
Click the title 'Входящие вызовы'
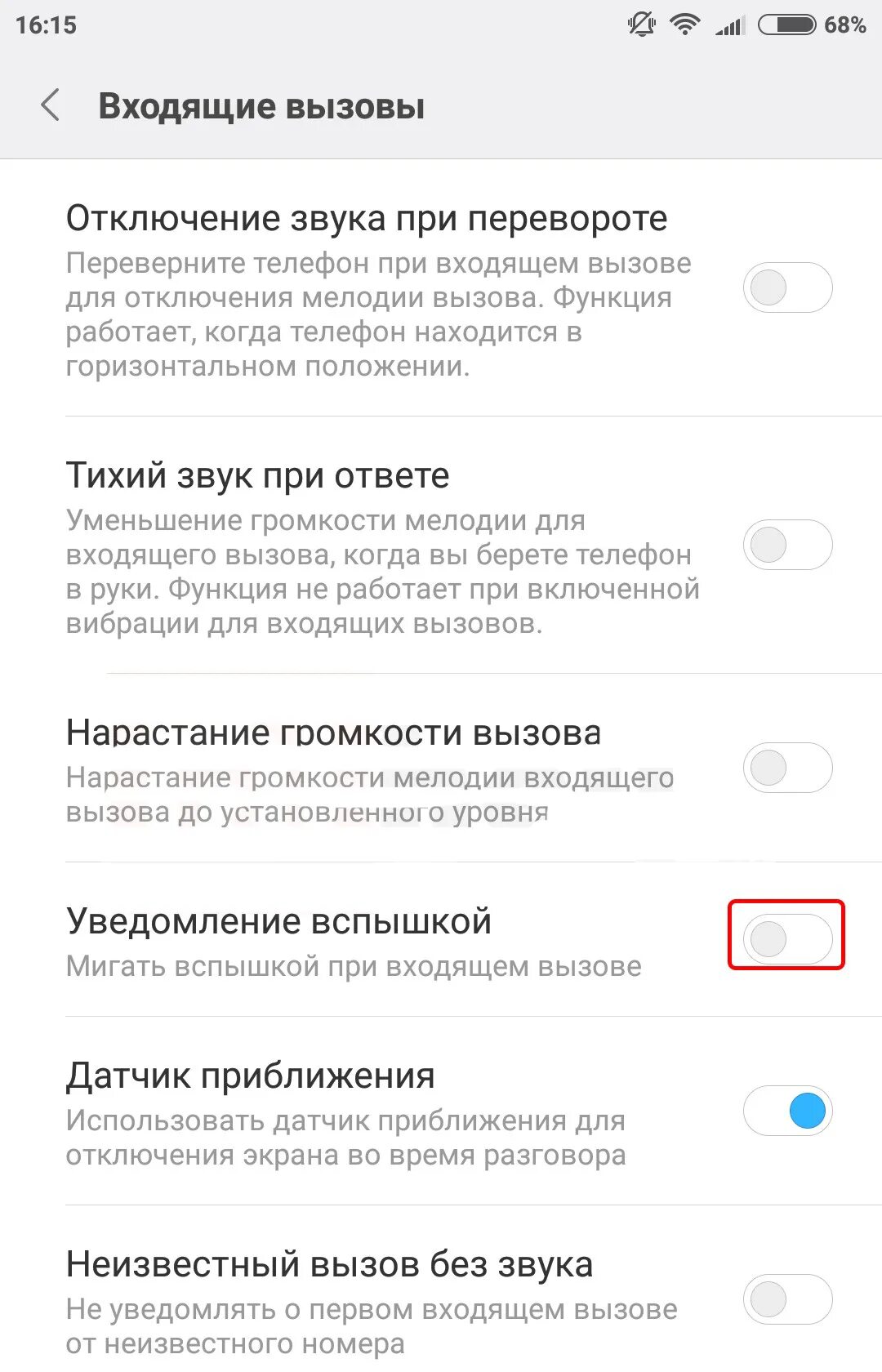pos(261,106)
